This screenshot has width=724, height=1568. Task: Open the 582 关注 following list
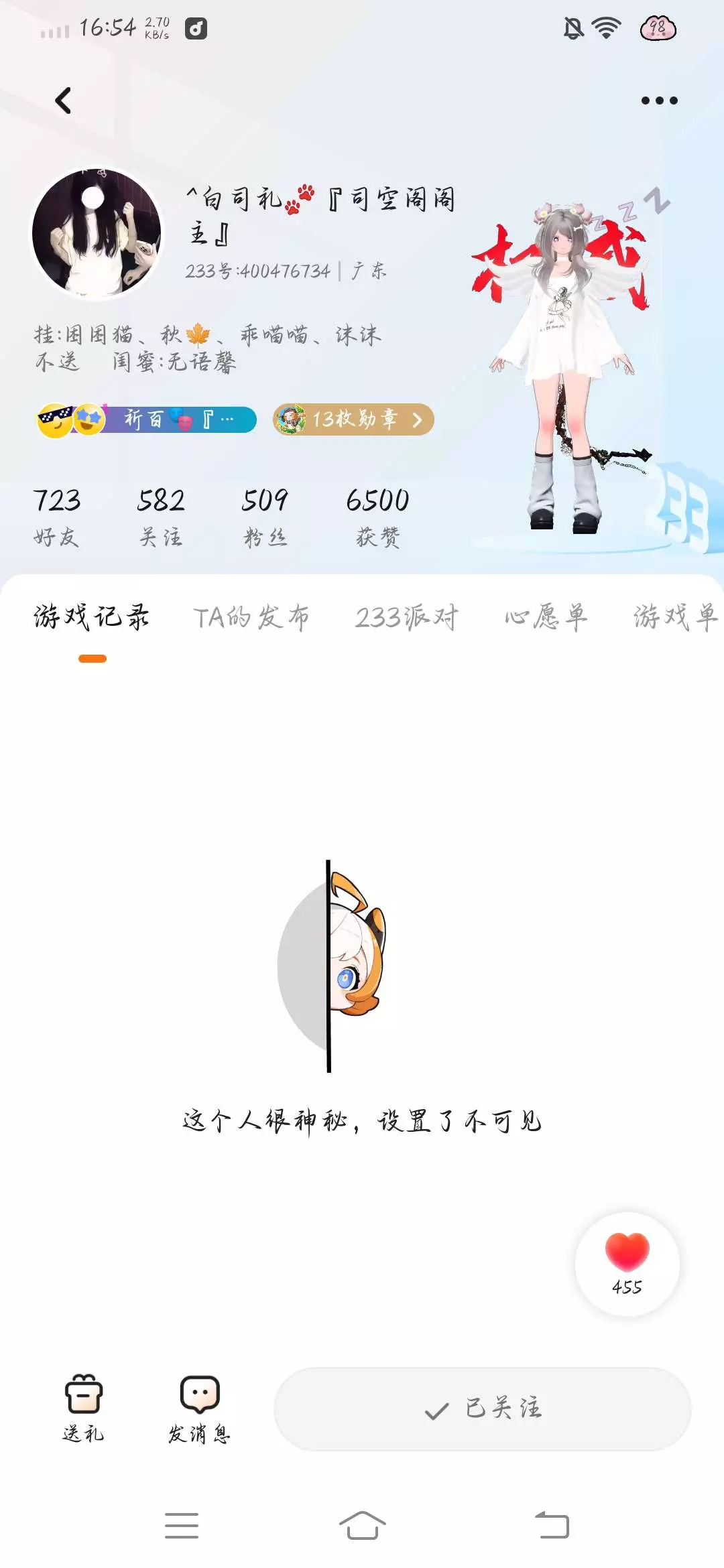click(x=161, y=517)
